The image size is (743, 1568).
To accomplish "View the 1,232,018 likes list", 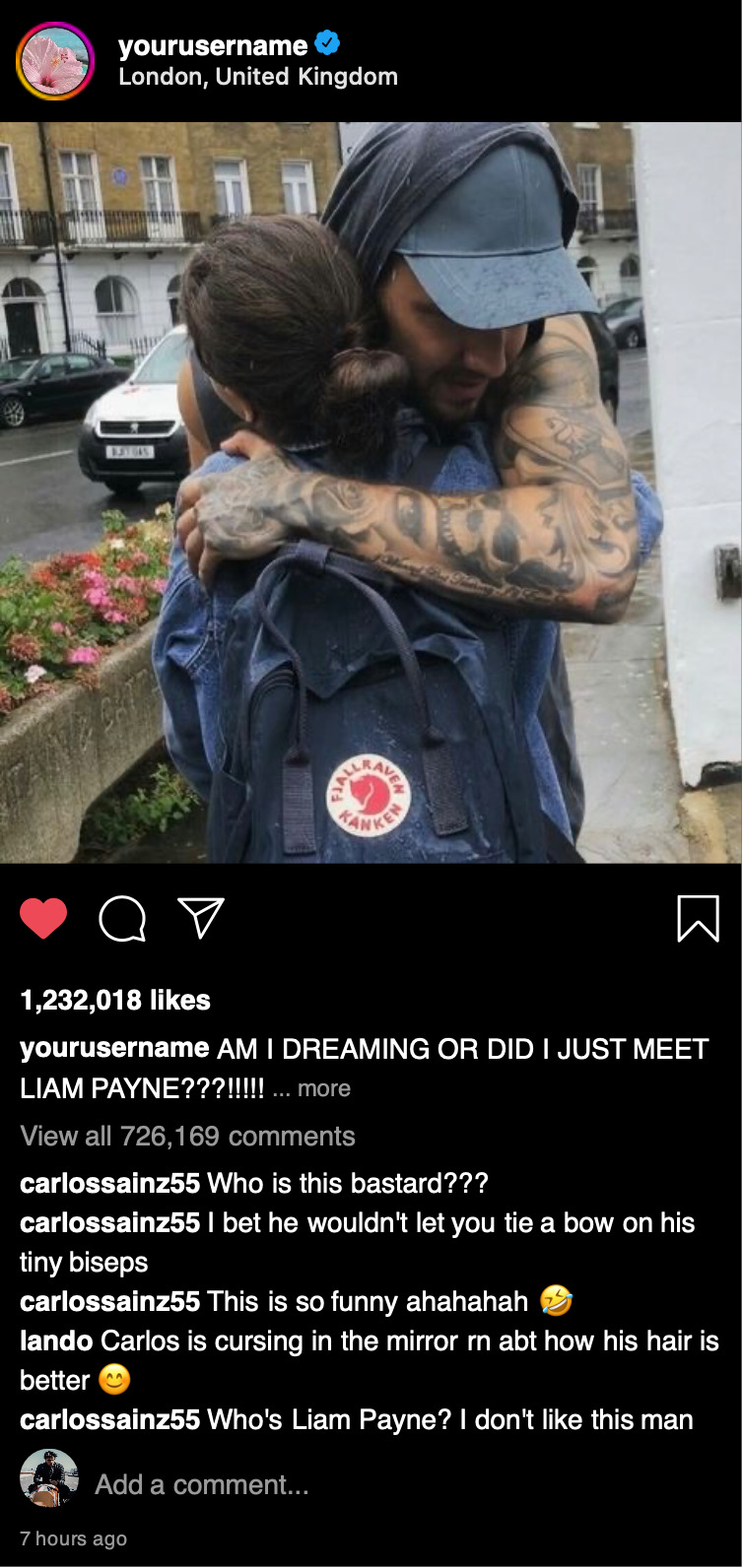I will click(x=115, y=1000).
